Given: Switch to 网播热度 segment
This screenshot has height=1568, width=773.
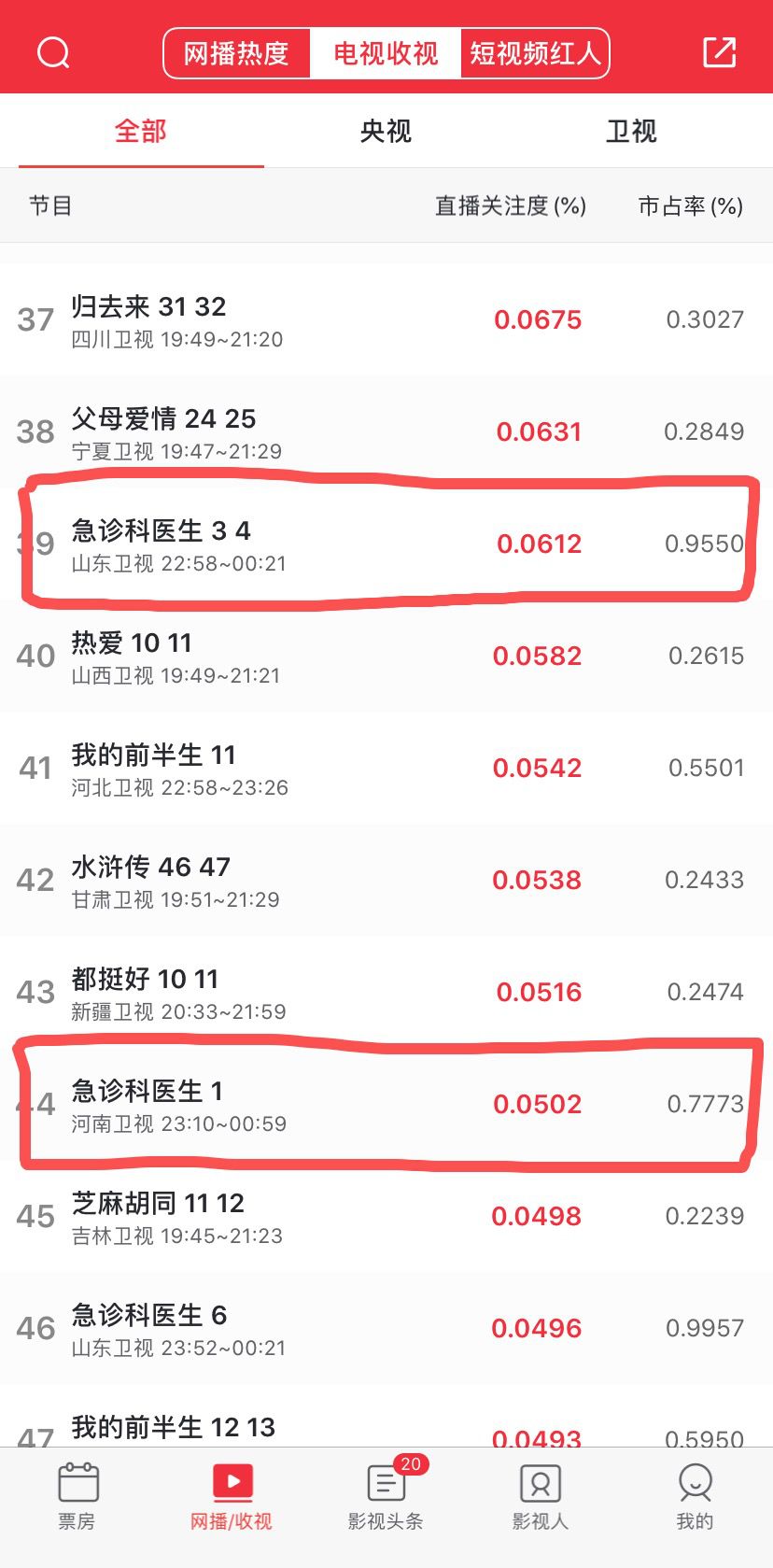Looking at the screenshot, I should coord(236,53).
